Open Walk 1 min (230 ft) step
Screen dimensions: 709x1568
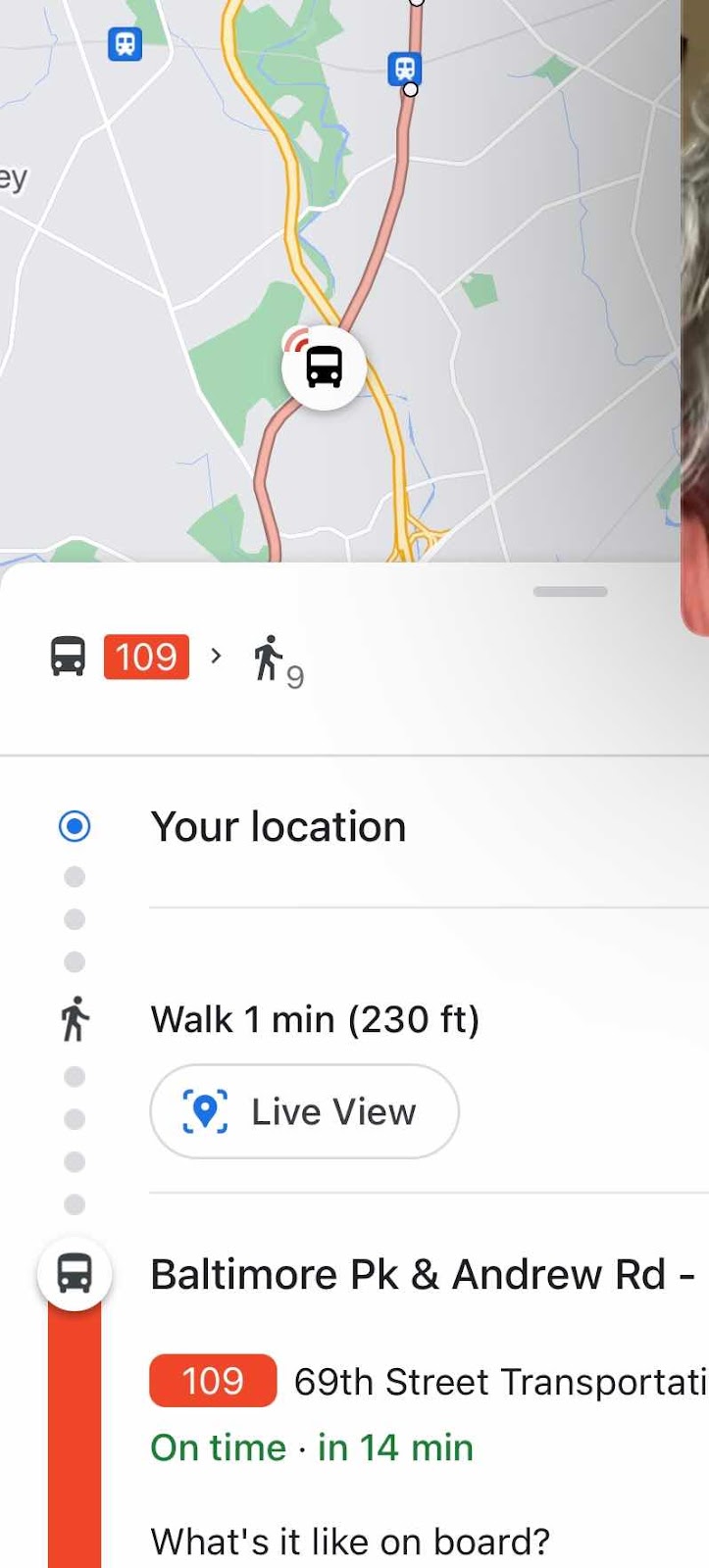[314, 1020]
